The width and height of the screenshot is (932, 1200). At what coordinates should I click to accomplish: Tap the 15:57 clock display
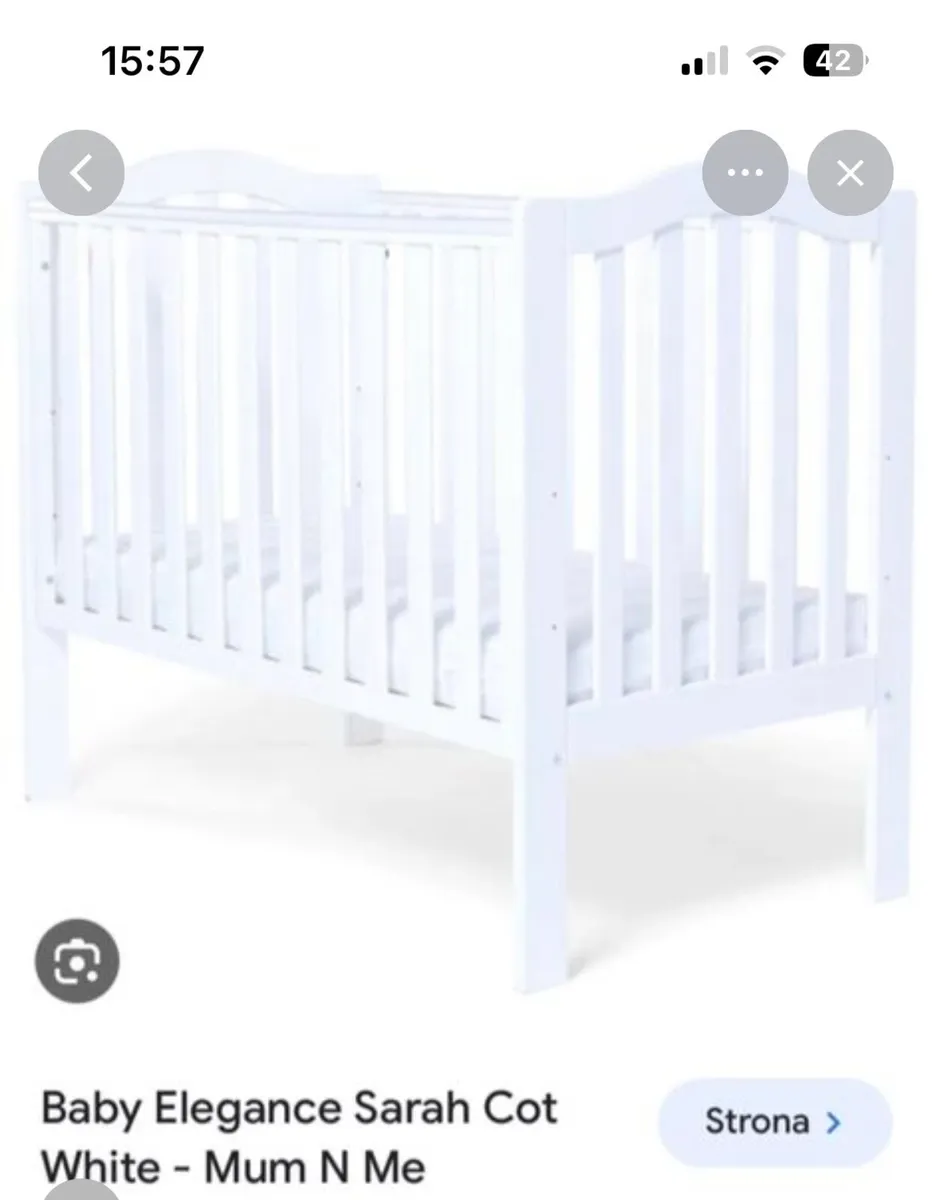pyautogui.click(x=152, y=61)
